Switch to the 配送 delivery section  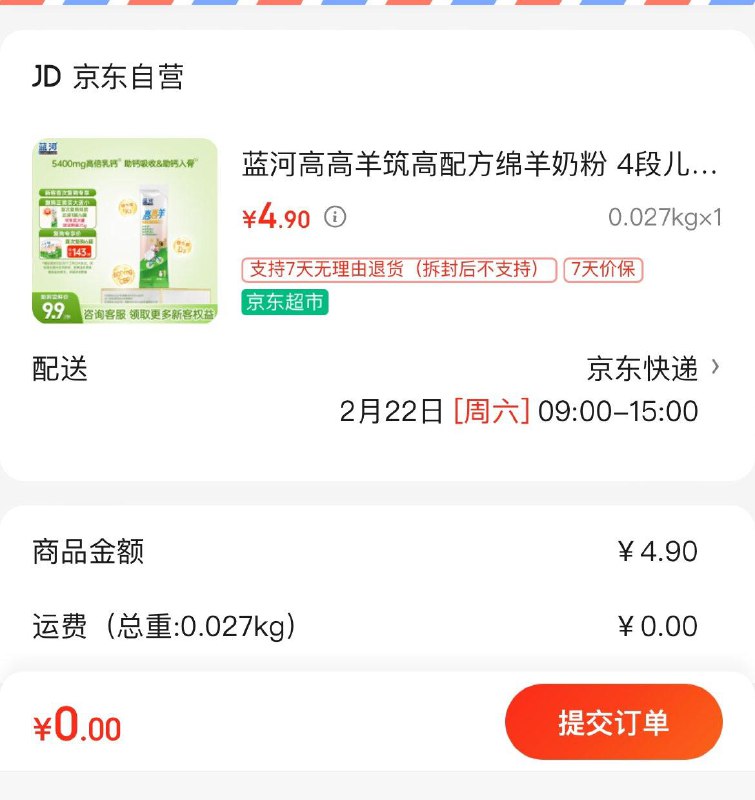(58, 368)
